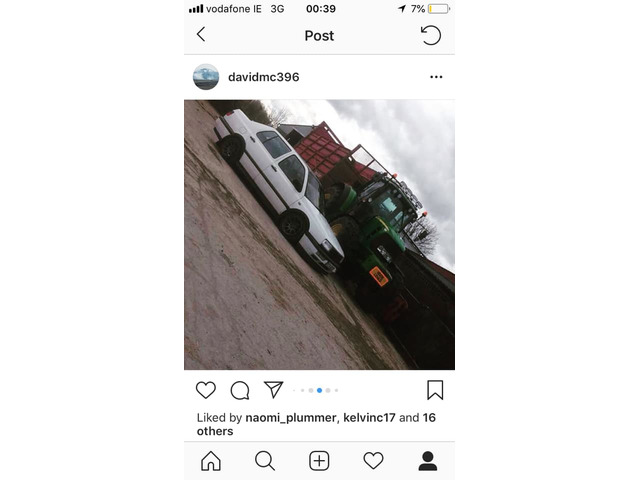The image size is (640, 480).
Task: Open the davidmc396 username link
Action: [263, 77]
